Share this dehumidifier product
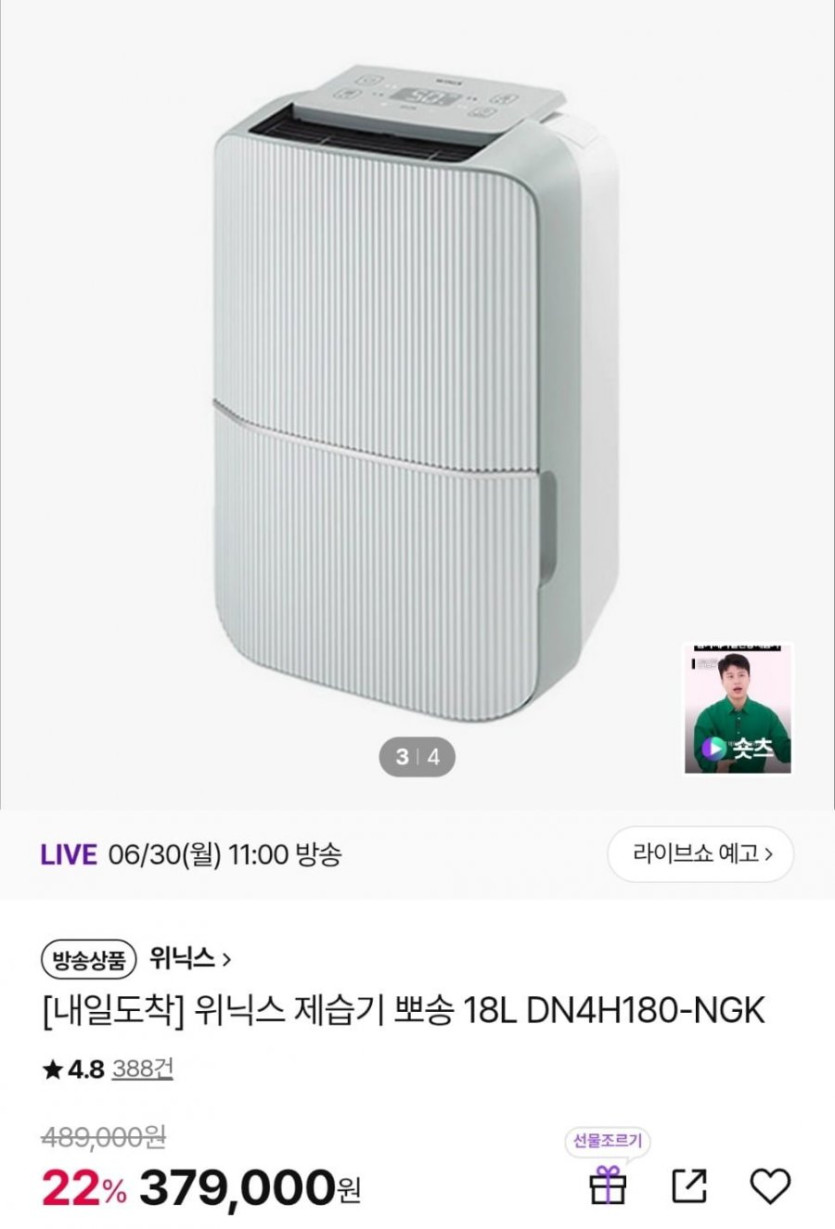 [689, 1186]
